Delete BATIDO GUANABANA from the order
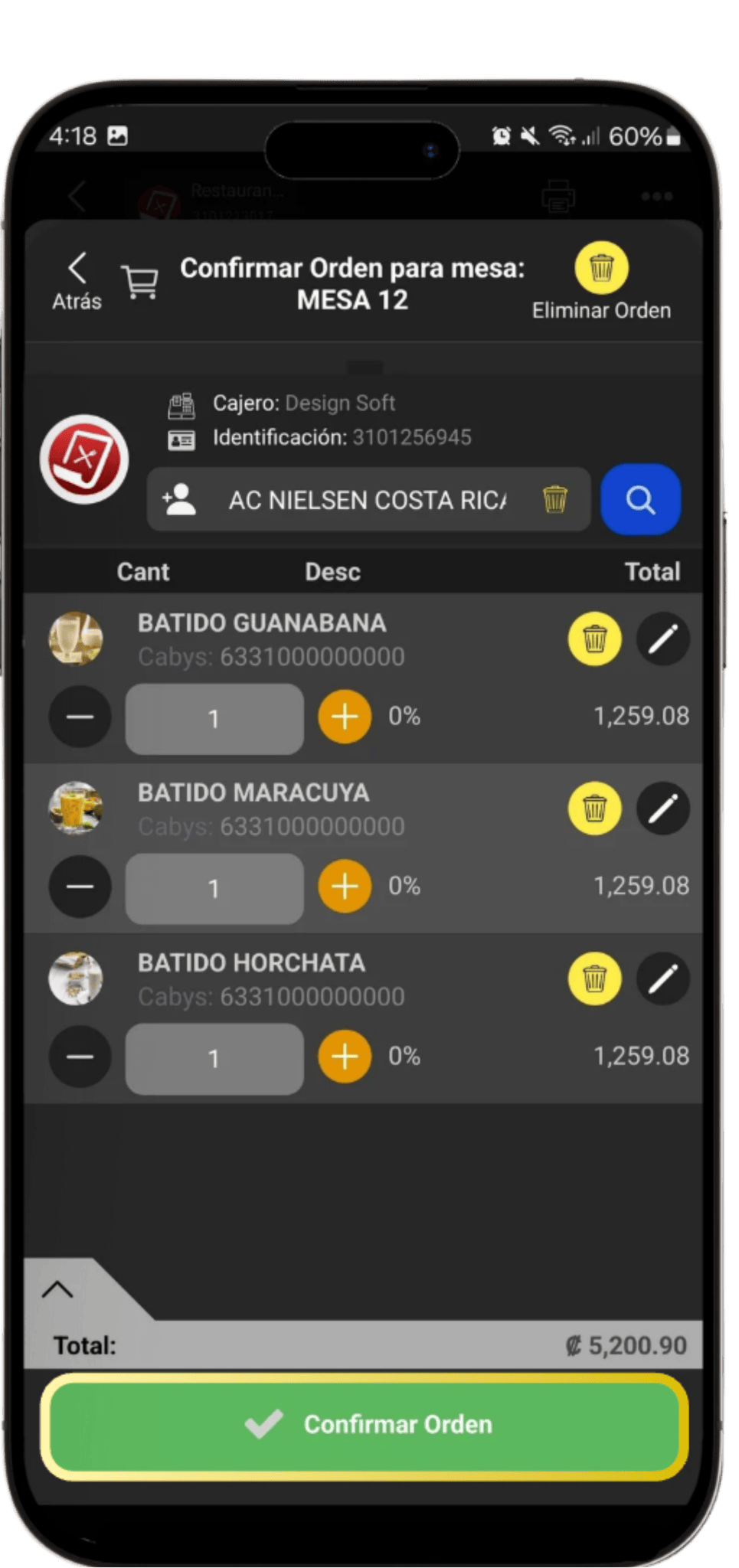The height and width of the screenshot is (1568, 739). coord(594,639)
